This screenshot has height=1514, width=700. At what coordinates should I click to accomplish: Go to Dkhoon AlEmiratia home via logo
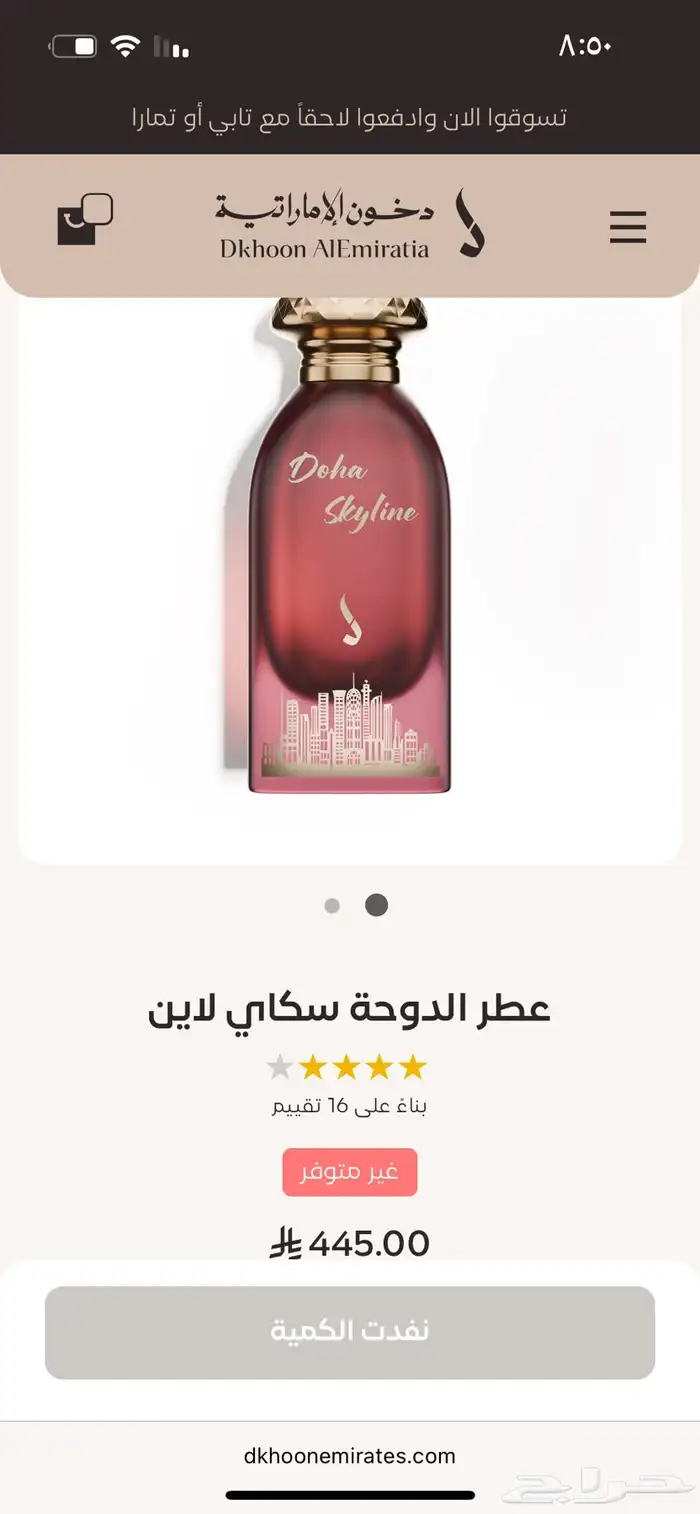click(x=350, y=225)
